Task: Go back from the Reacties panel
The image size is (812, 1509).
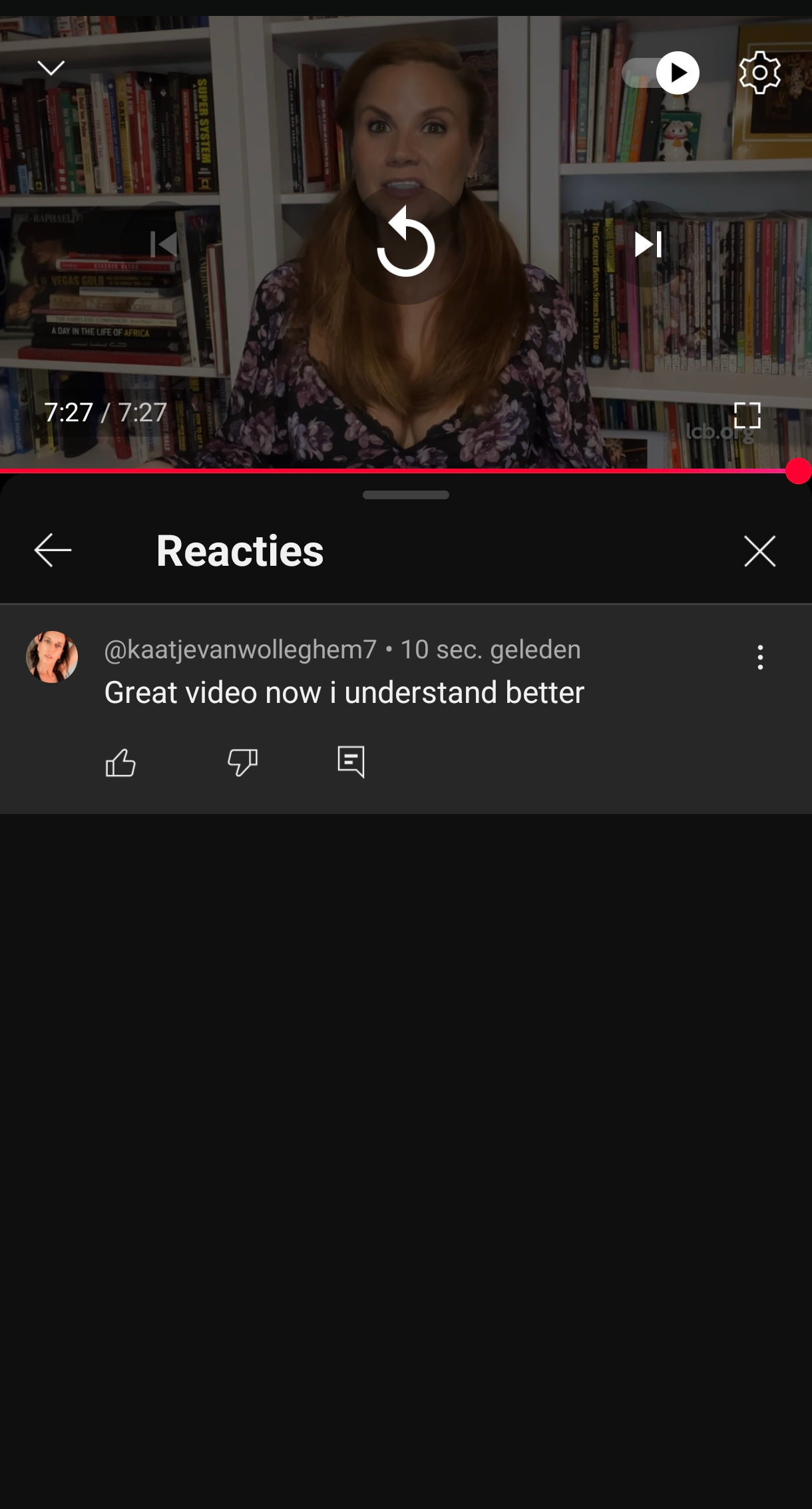Action: 53,550
